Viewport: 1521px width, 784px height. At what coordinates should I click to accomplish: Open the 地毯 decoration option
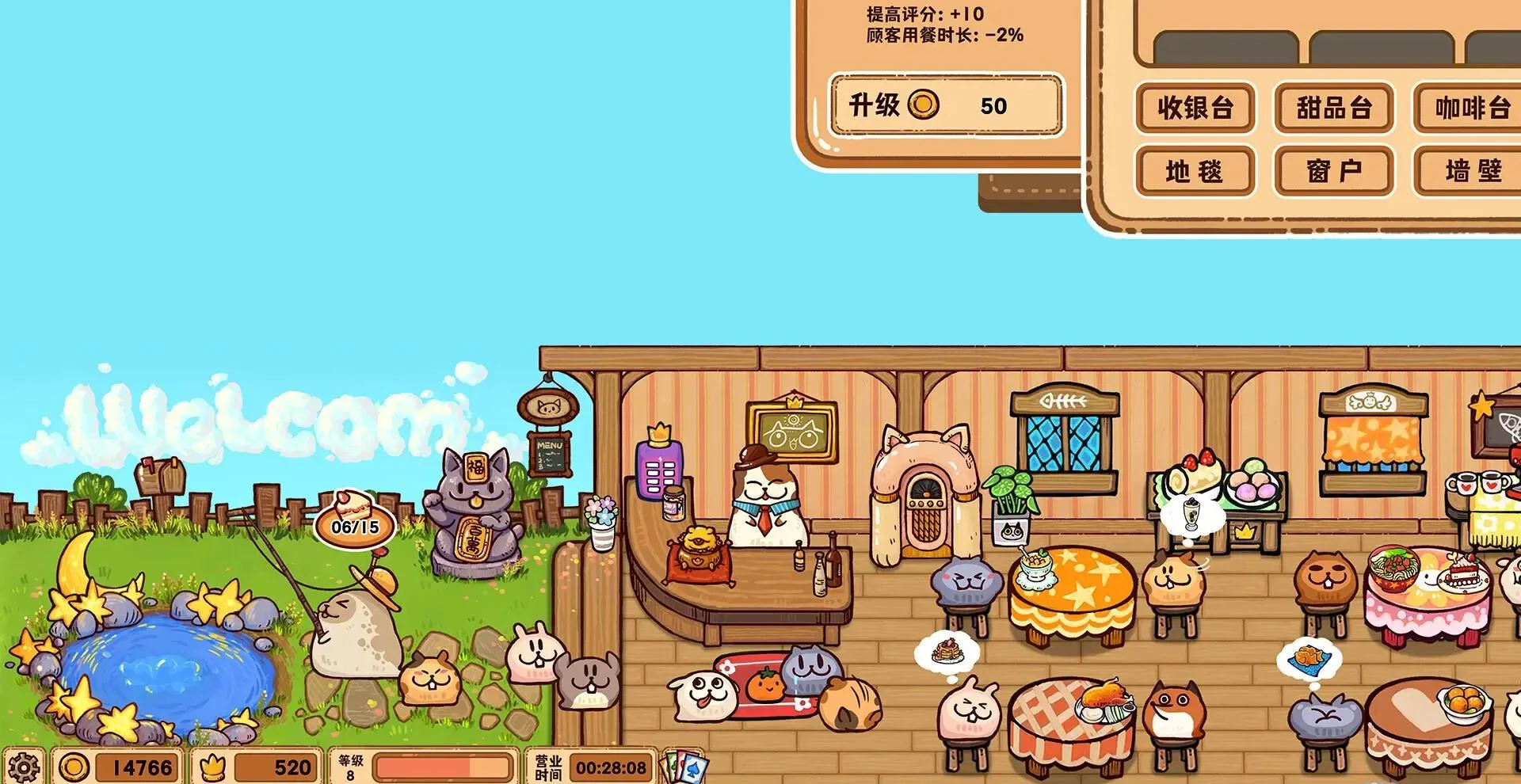coord(1195,171)
